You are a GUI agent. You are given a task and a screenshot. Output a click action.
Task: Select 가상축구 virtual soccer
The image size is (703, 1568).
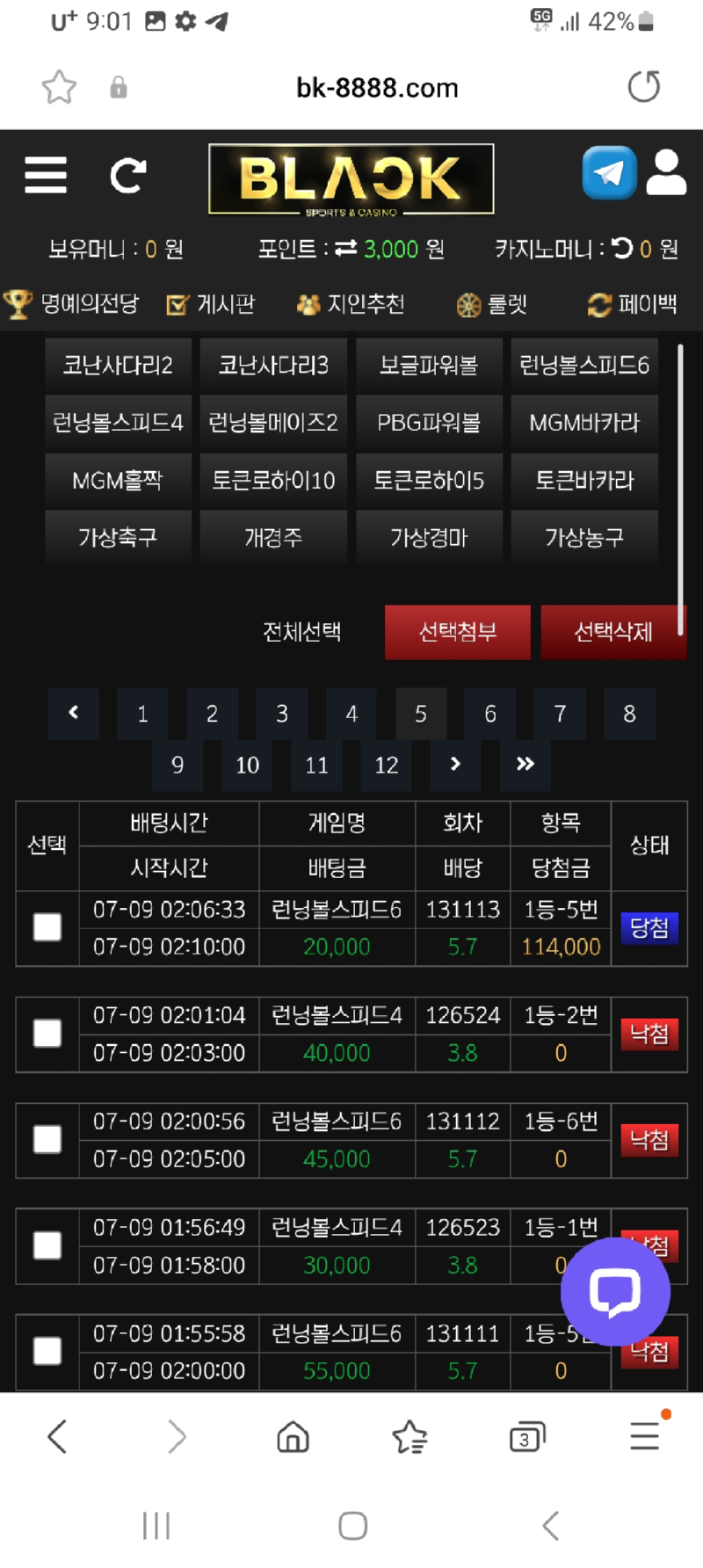118,537
